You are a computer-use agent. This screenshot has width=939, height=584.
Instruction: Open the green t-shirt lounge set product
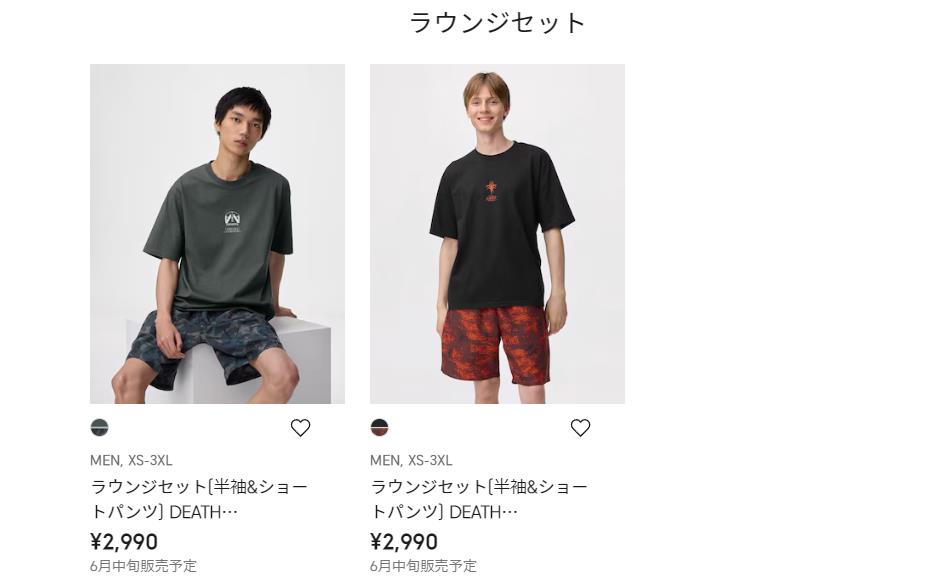[217, 234]
